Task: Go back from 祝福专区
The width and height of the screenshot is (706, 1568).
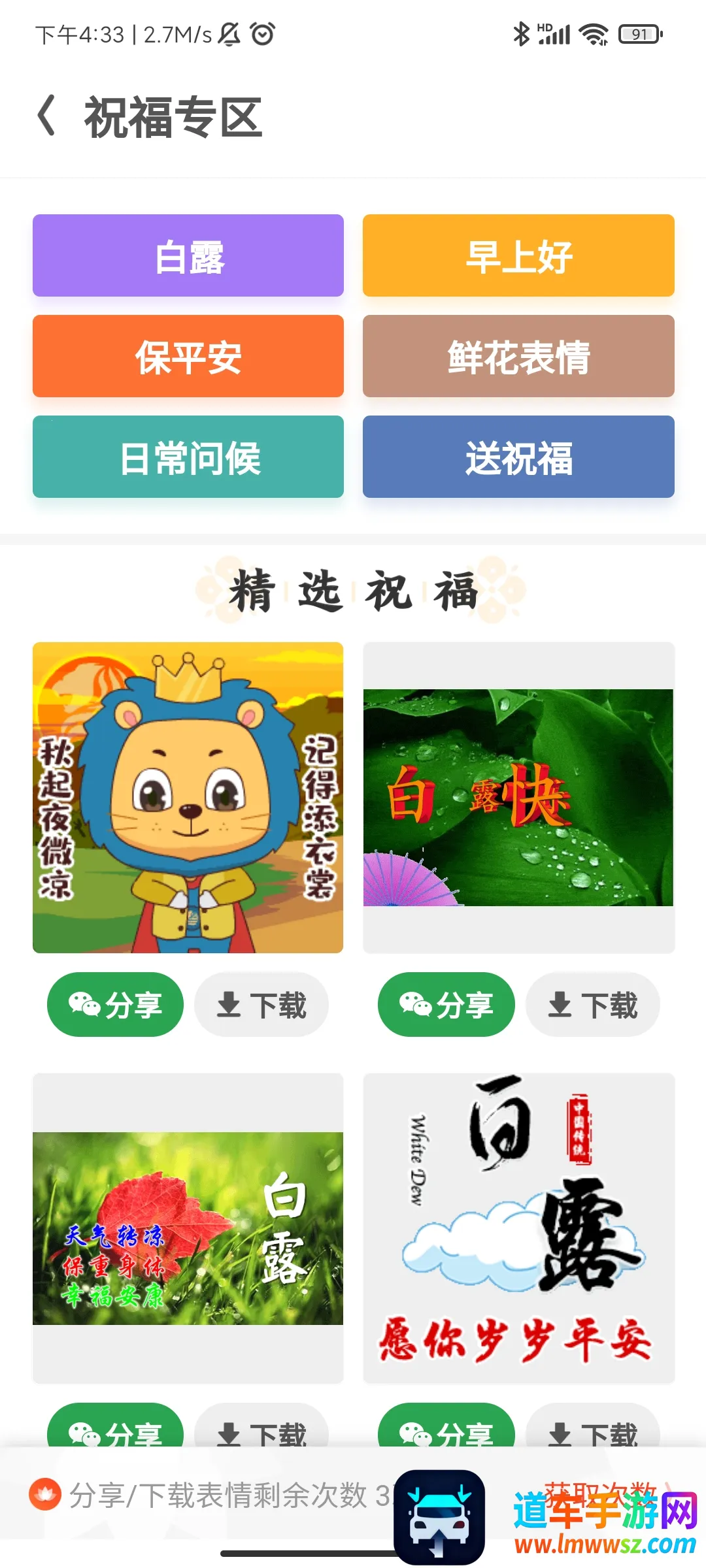Action: click(46, 116)
